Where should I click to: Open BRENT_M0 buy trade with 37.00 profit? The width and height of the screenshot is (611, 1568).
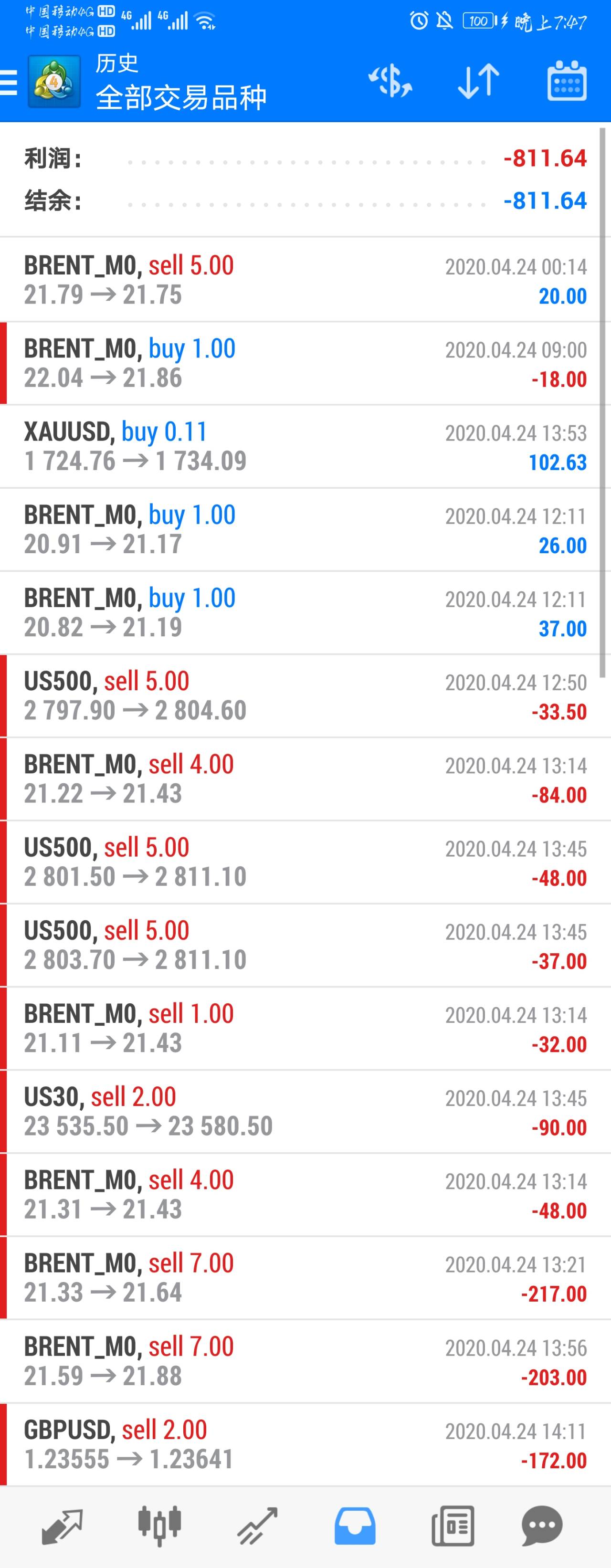pyautogui.click(x=304, y=612)
